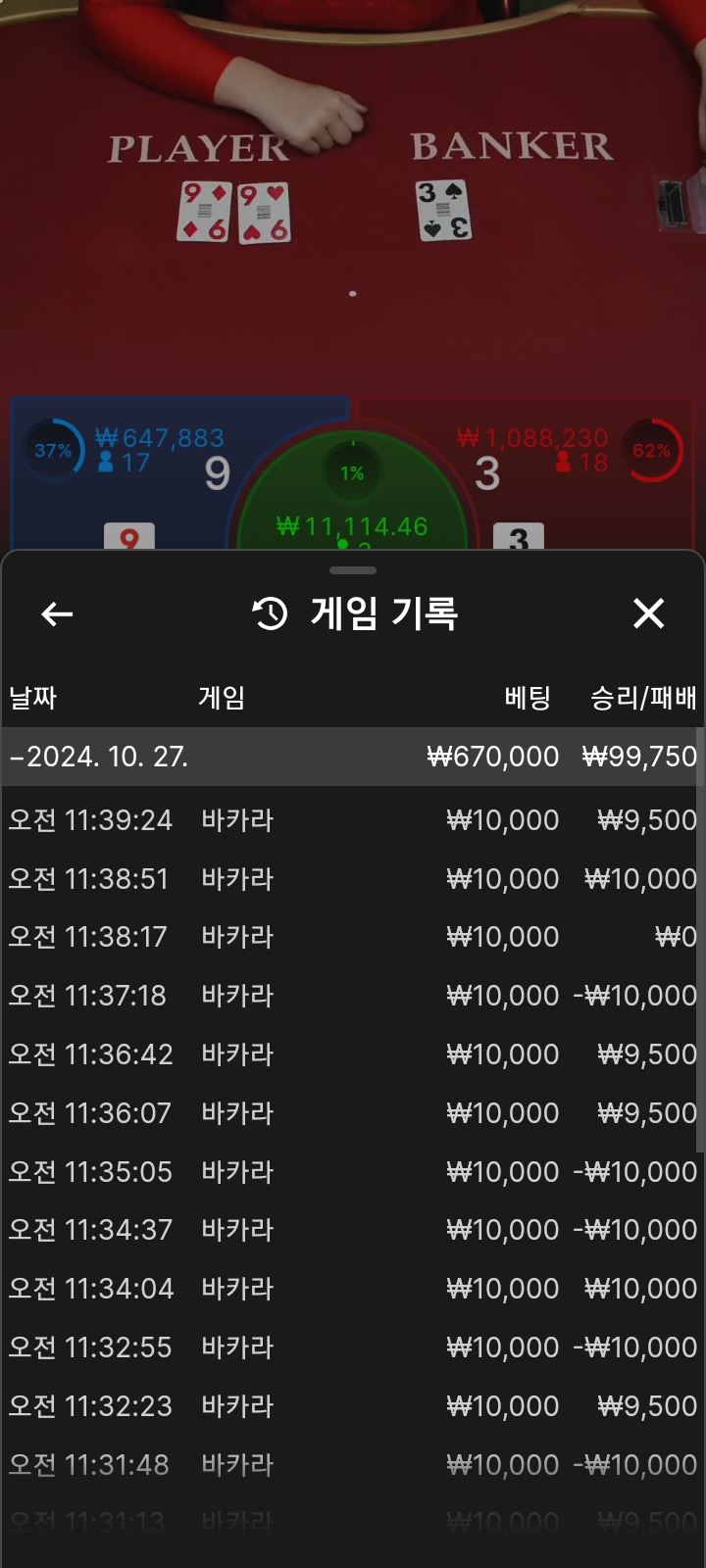Close the 게임 기록 panel
The height and width of the screenshot is (1568, 706).
pyautogui.click(x=648, y=614)
